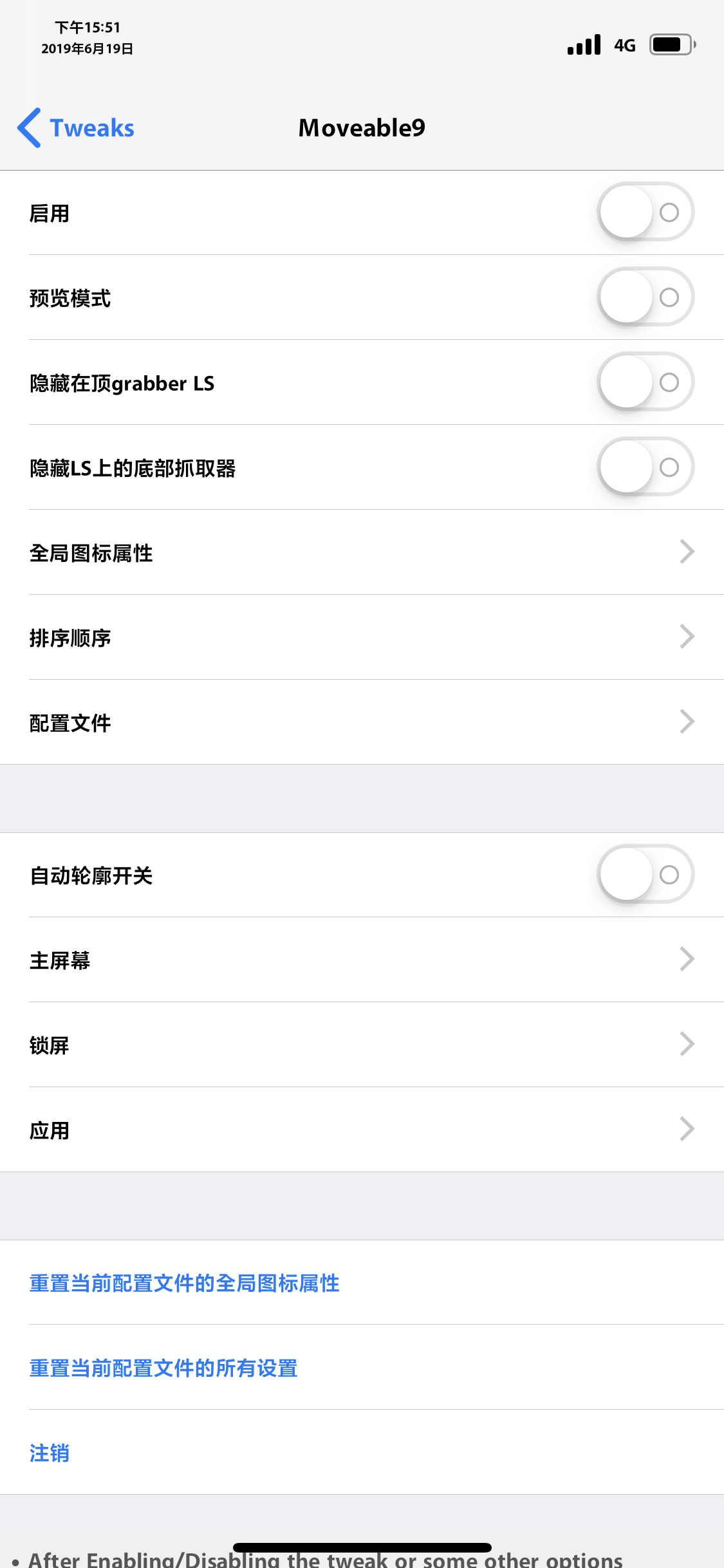Tap the back chevron to return to Tweaks
This screenshot has width=724, height=1568.
point(29,128)
